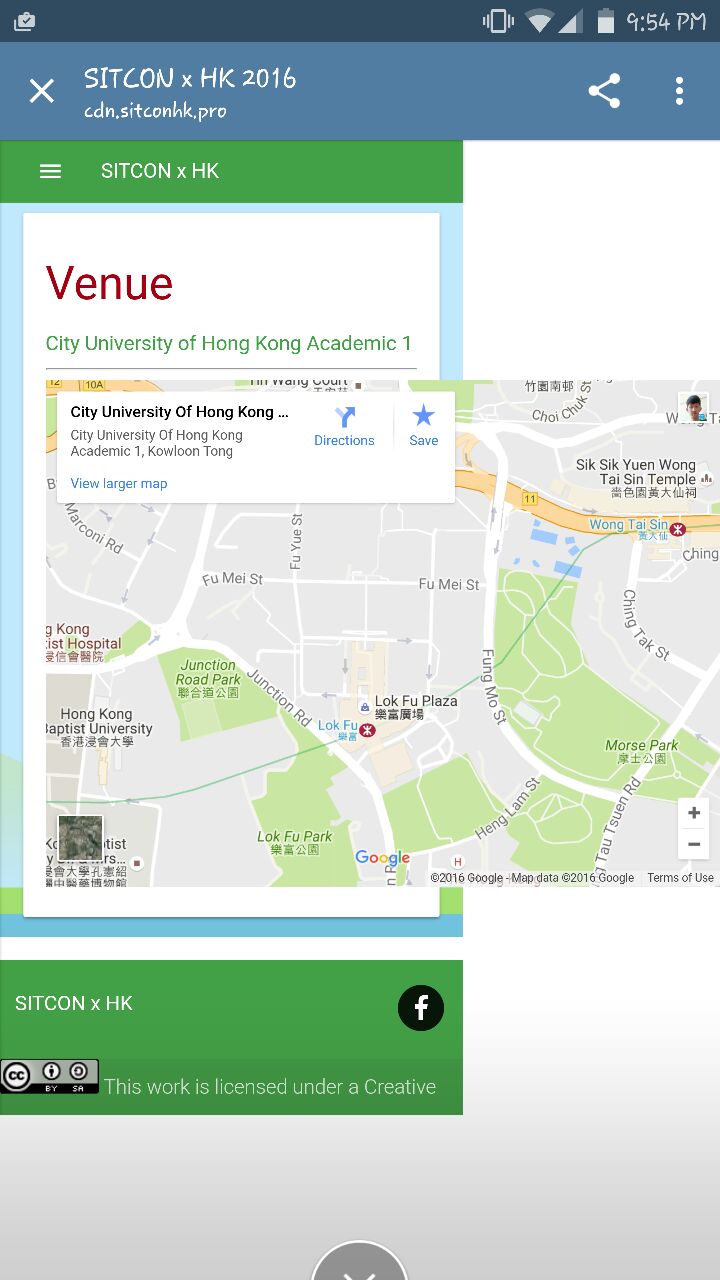720x1280 pixels.
Task: Open the browser overflow menu
Action: click(679, 92)
